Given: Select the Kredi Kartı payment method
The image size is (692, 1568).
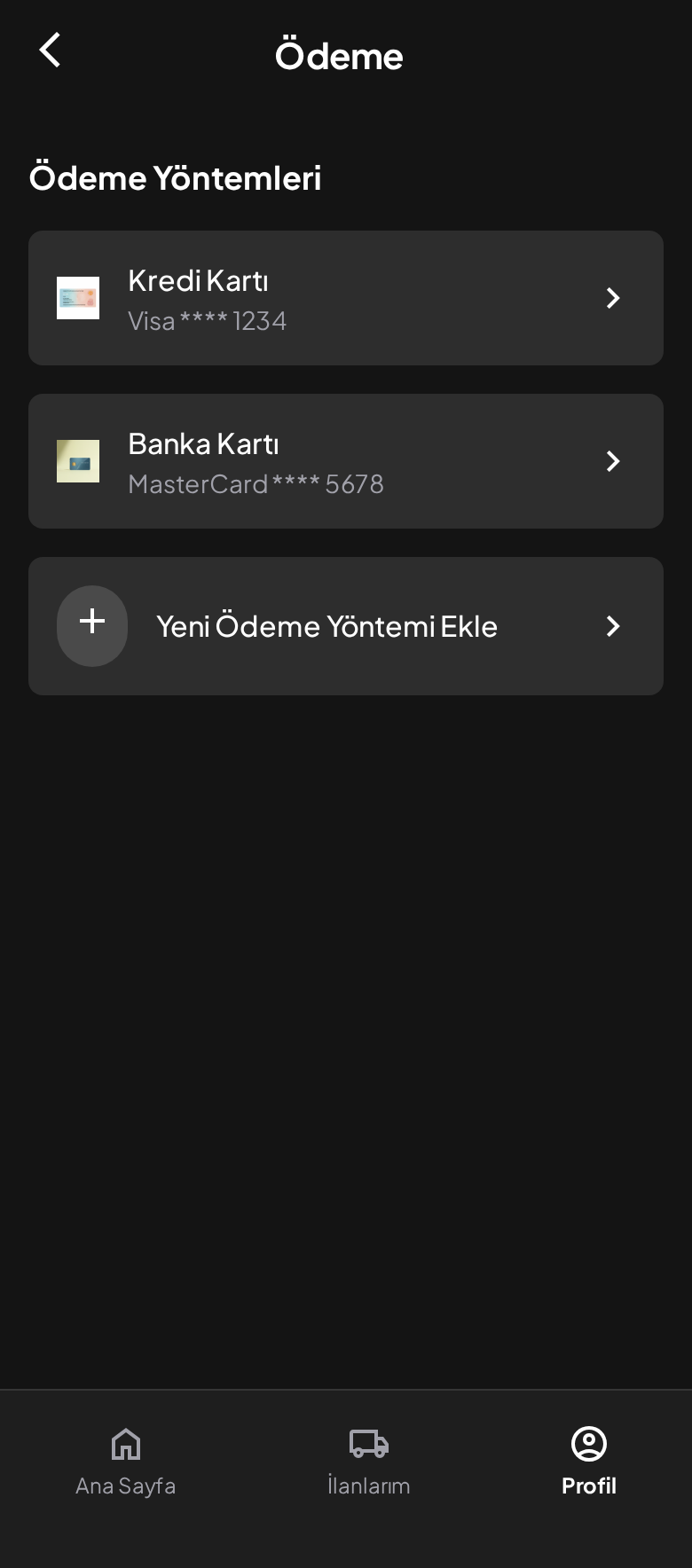Looking at the screenshot, I should [346, 298].
